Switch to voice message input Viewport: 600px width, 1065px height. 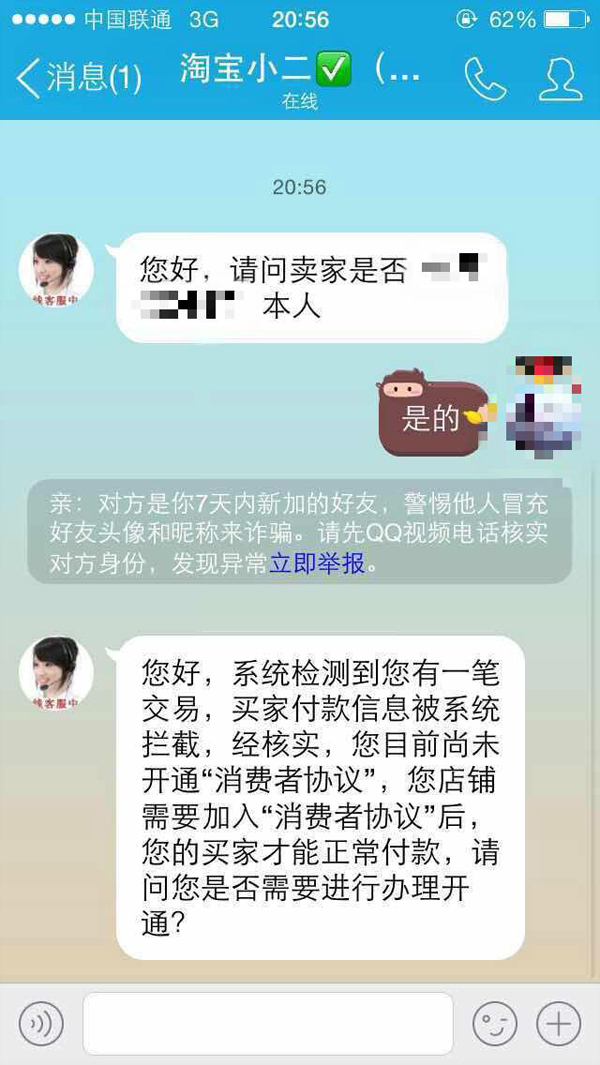[41, 1023]
